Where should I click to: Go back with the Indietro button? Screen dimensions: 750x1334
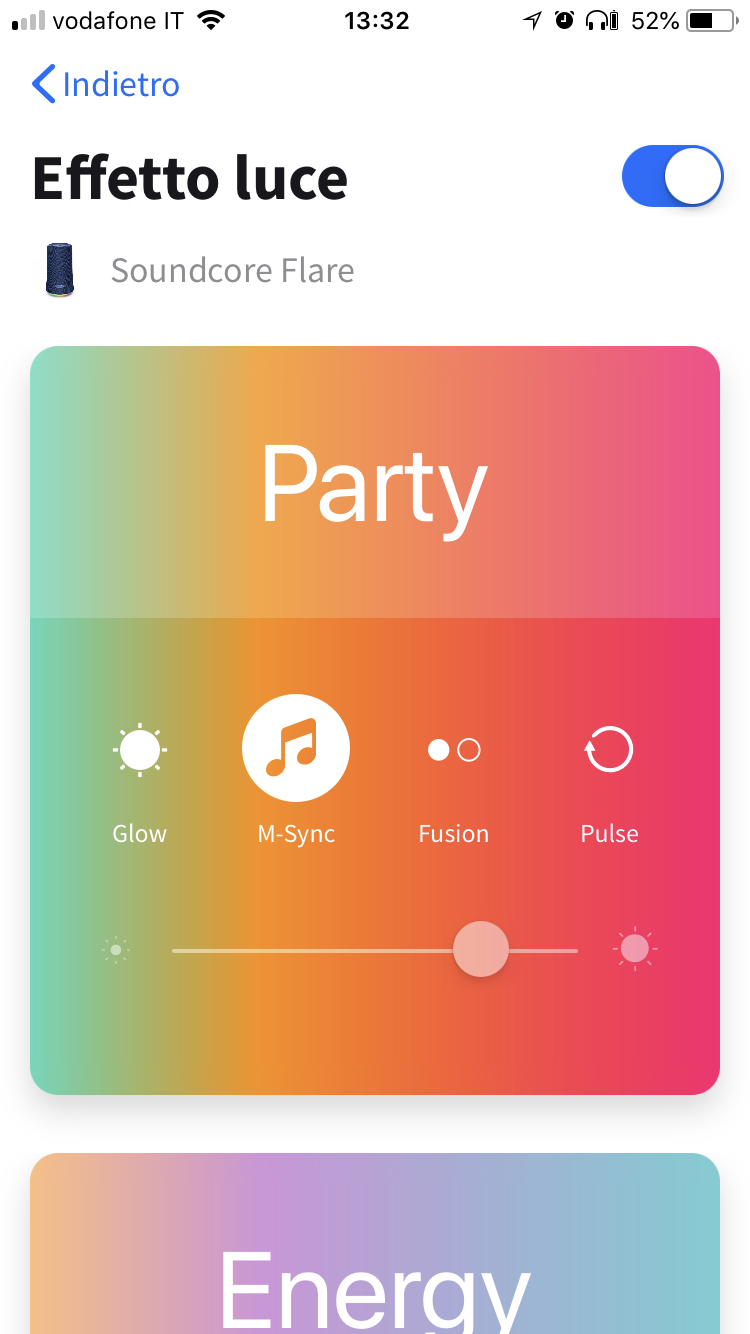pyautogui.click(x=106, y=85)
